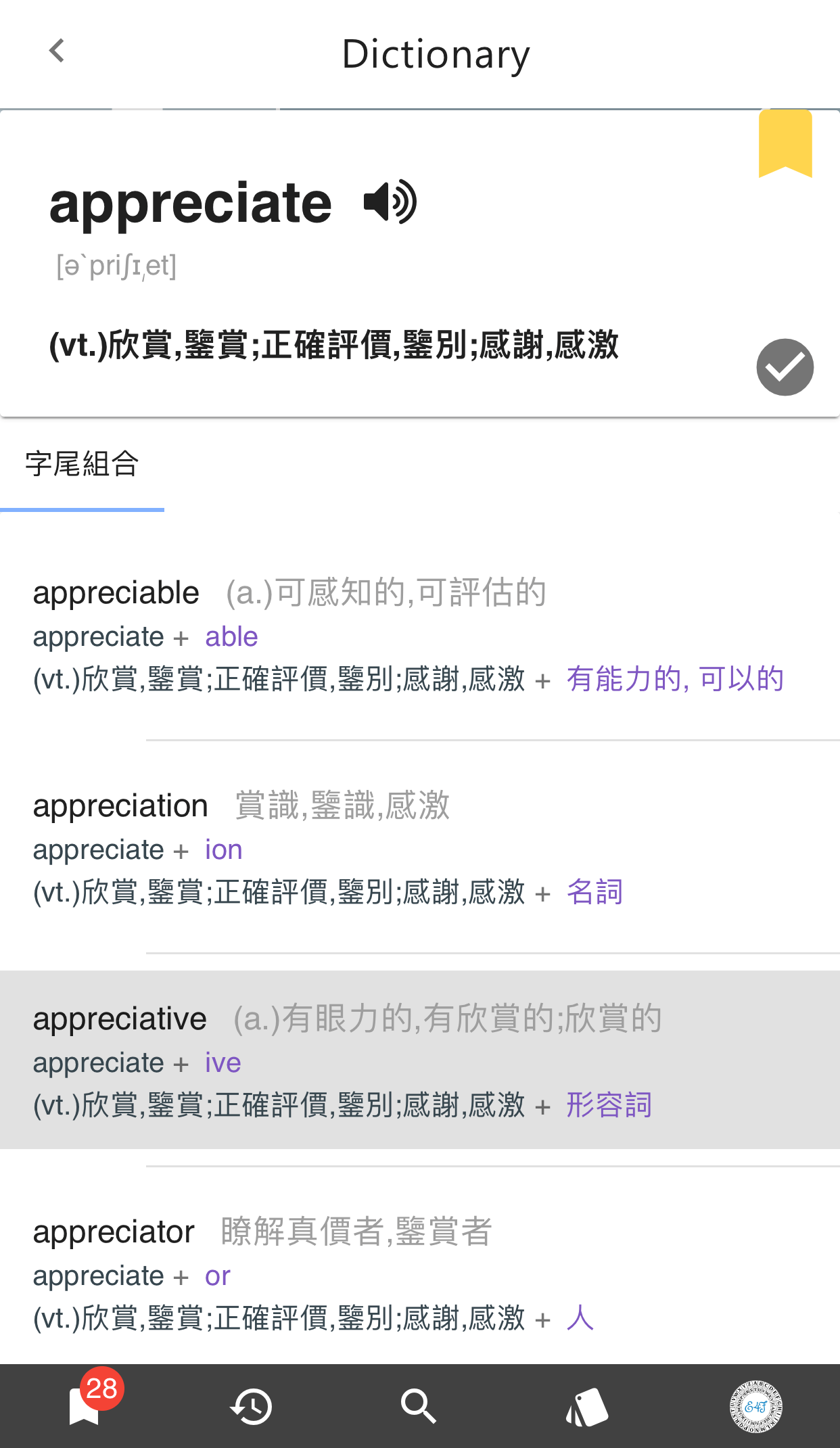This screenshot has width=840, height=1448.
Task: Select the 字尾組合 tab
Action: [82, 465]
